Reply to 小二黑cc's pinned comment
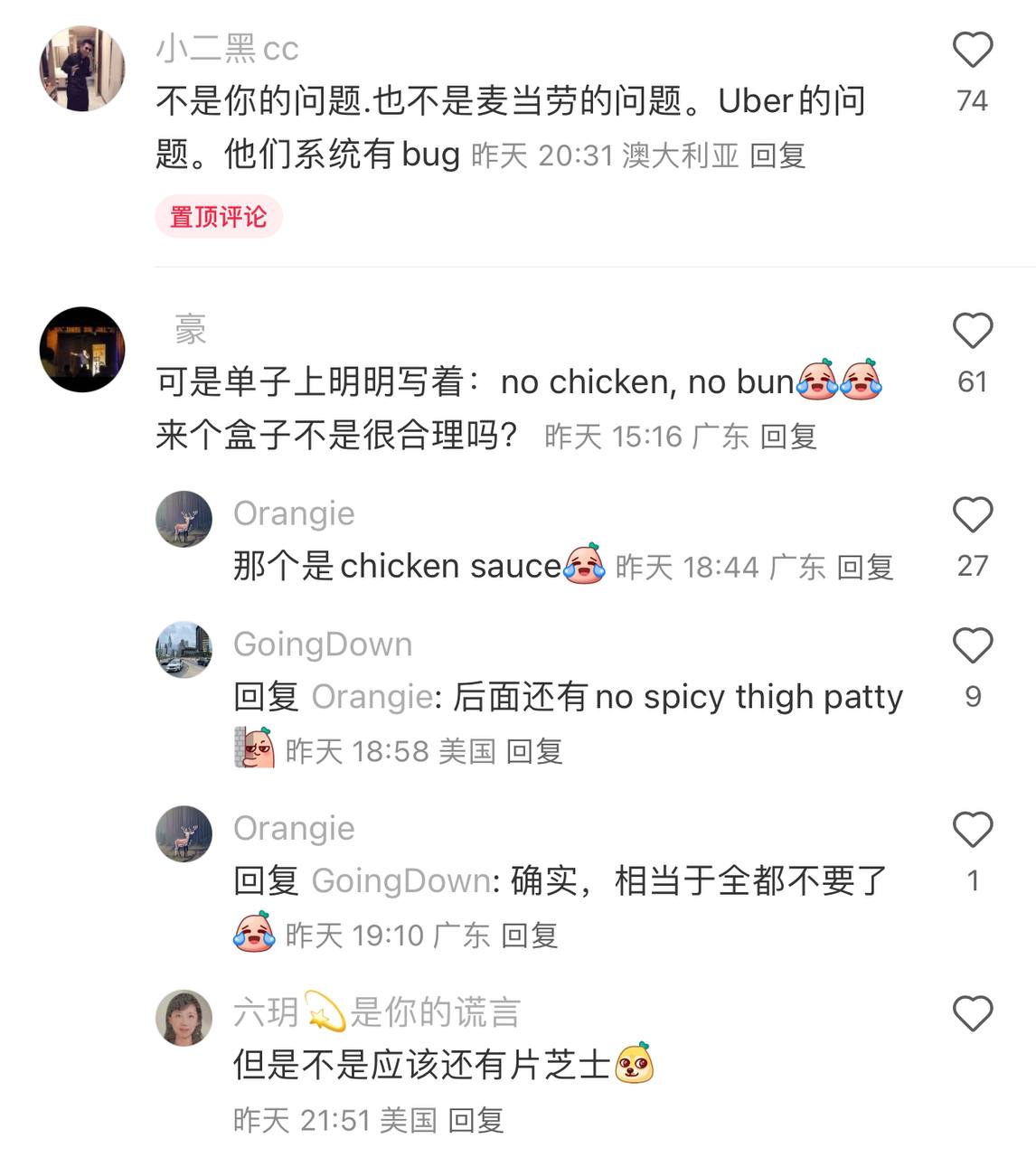The image size is (1036, 1157). 781,155
